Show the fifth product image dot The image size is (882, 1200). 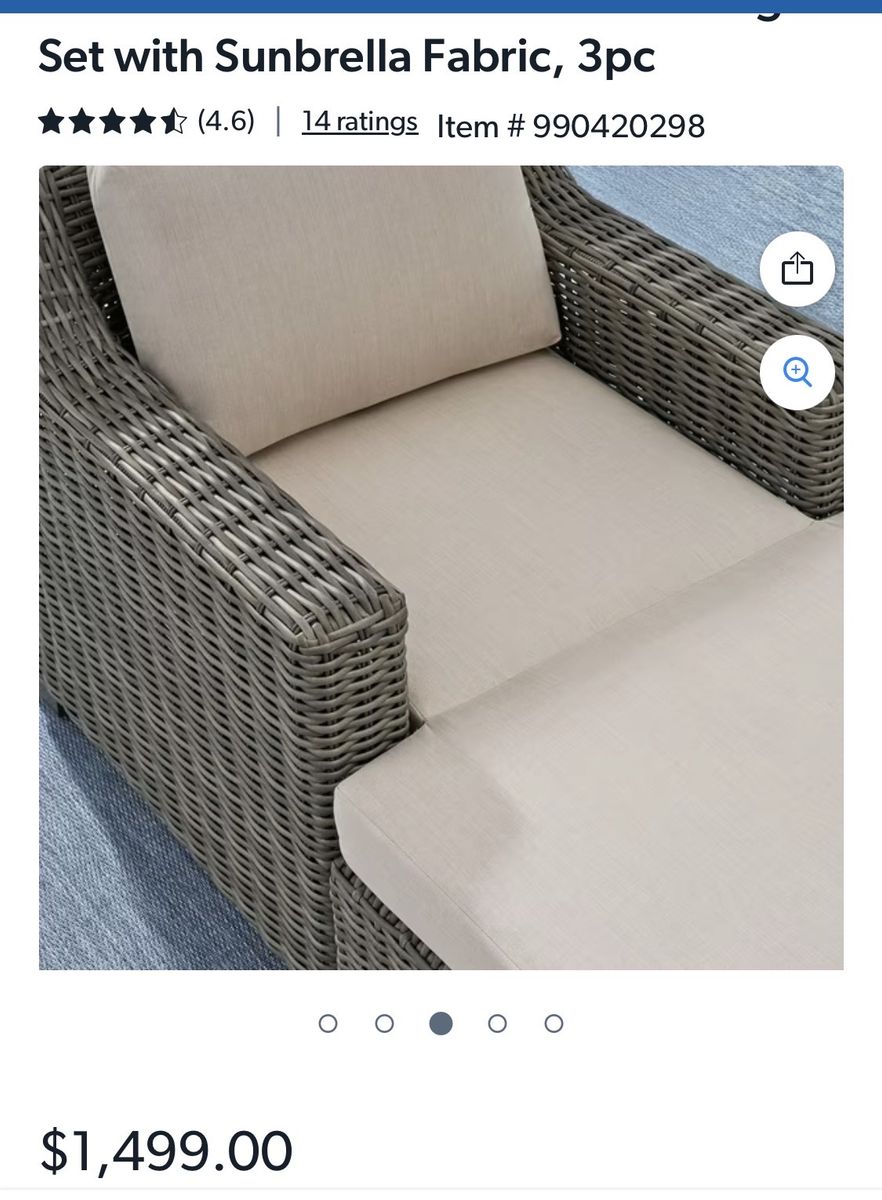pos(554,1023)
